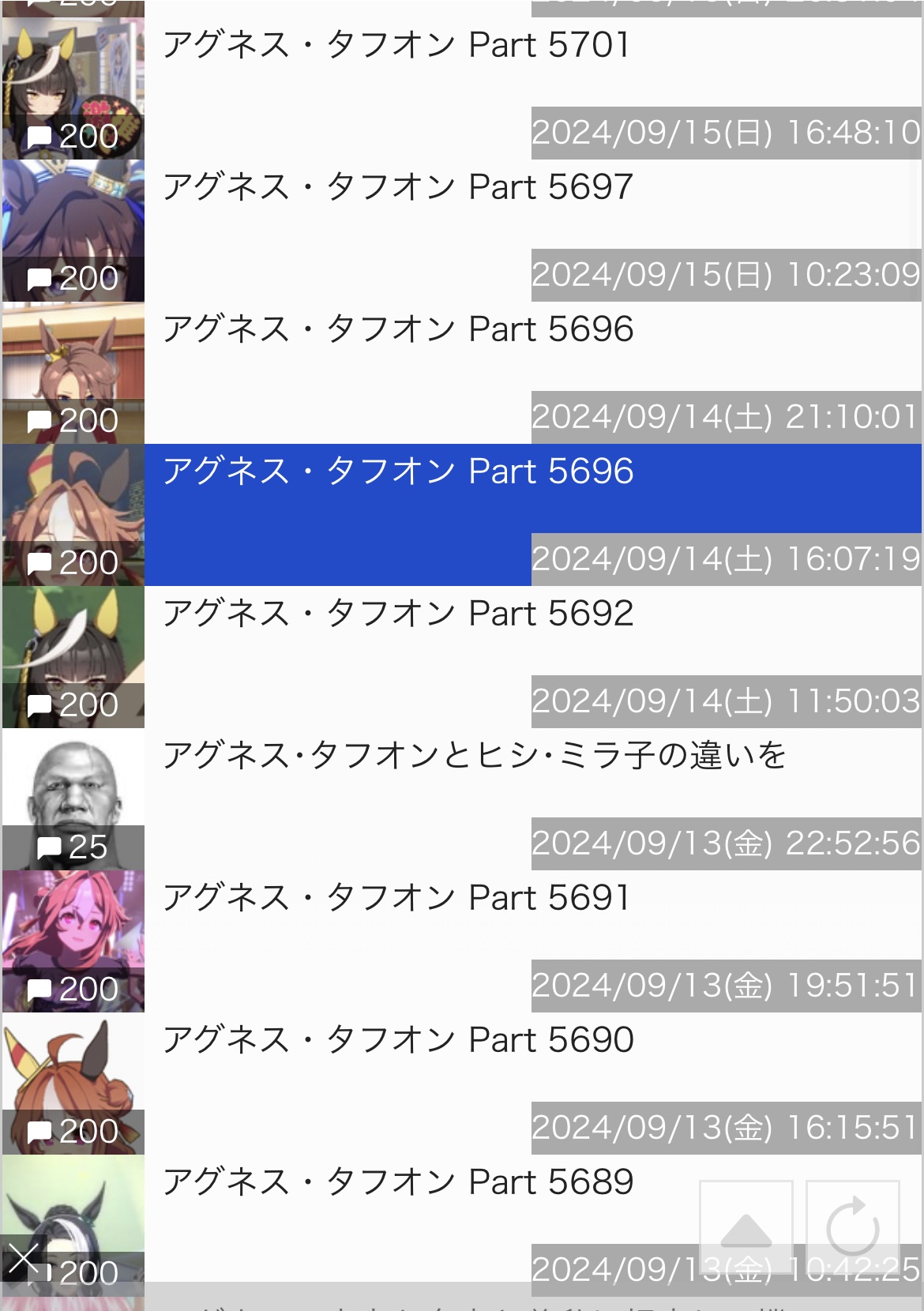Open the thread アグネス・タフオン Part 5701
This screenshot has width=924, height=1311.
click(x=462, y=88)
